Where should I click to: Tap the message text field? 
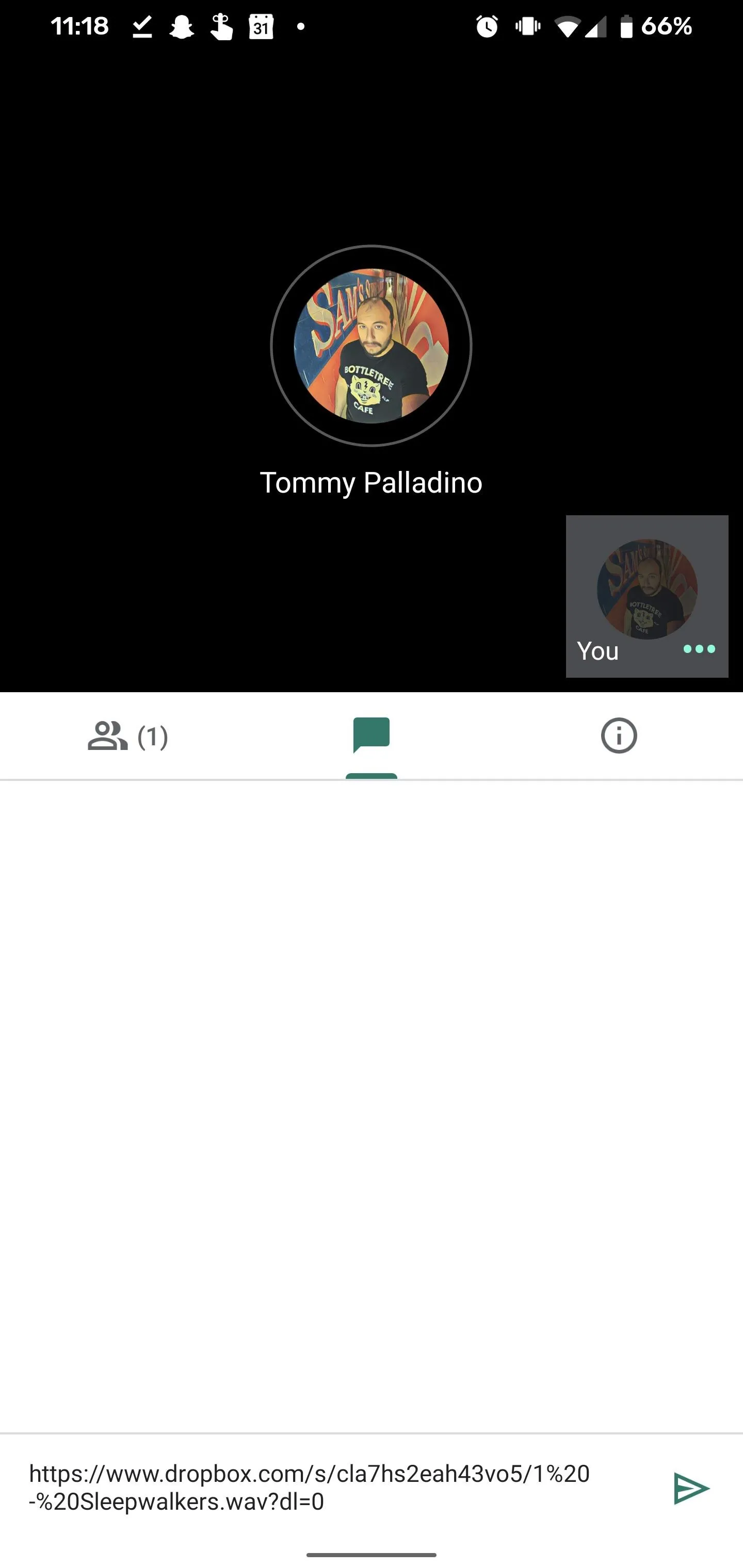329,1488
